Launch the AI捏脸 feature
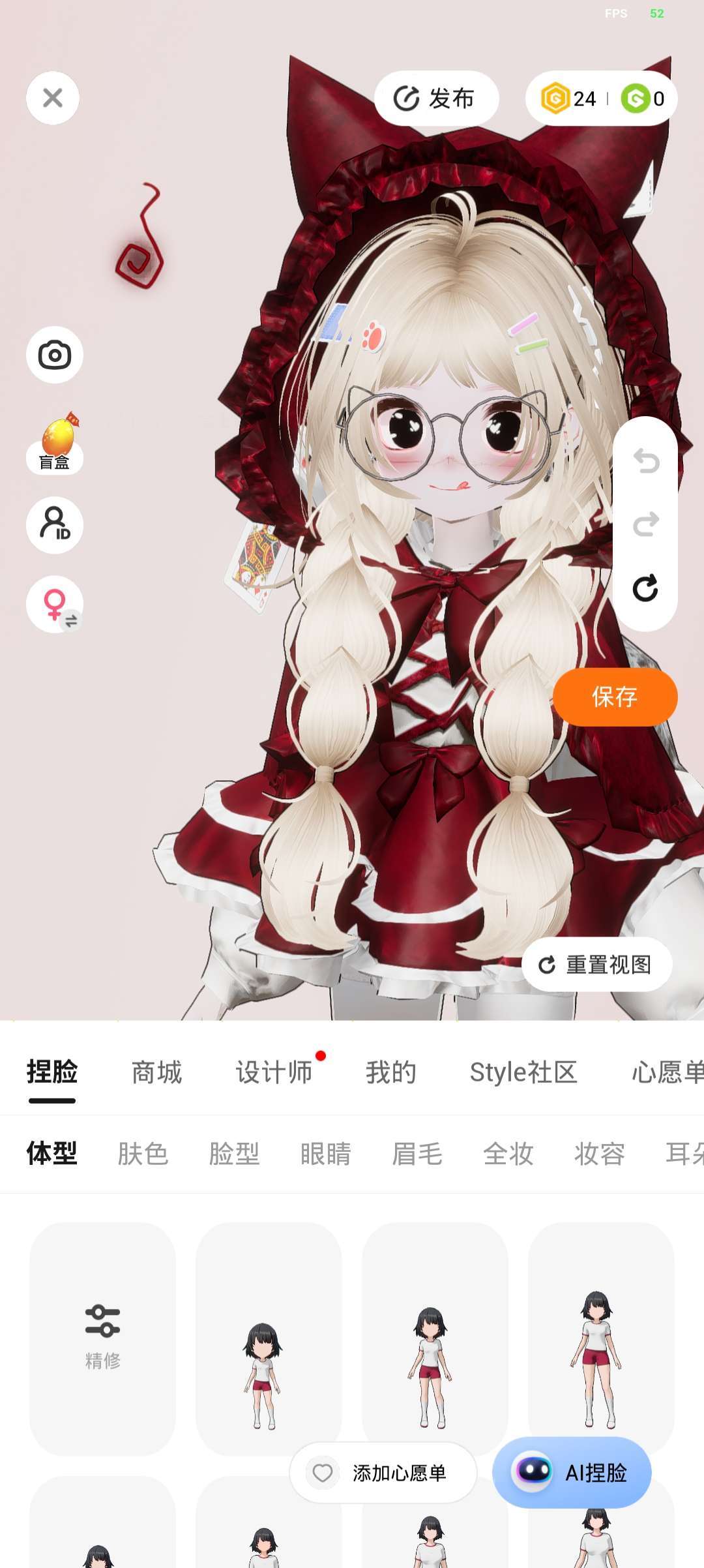 (x=572, y=1472)
